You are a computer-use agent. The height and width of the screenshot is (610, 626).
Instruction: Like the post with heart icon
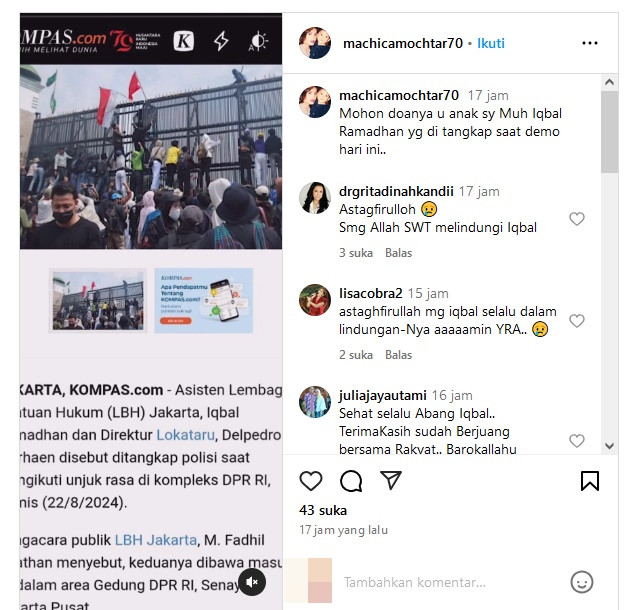[x=311, y=481]
